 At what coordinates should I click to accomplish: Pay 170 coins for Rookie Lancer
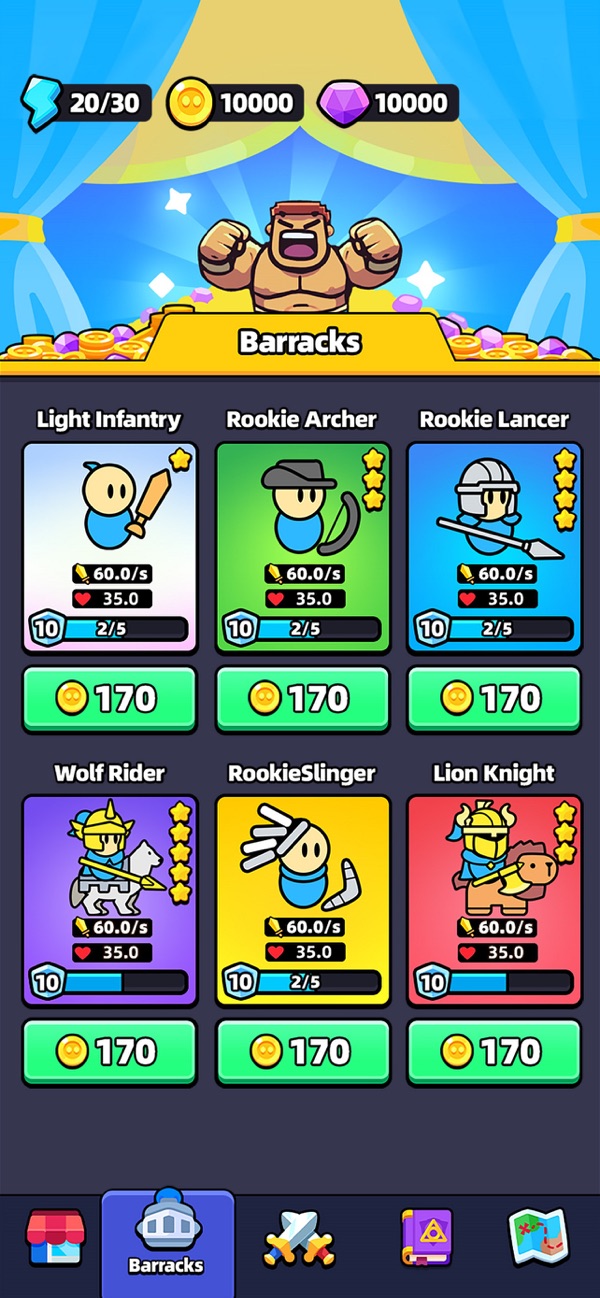(494, 698)
